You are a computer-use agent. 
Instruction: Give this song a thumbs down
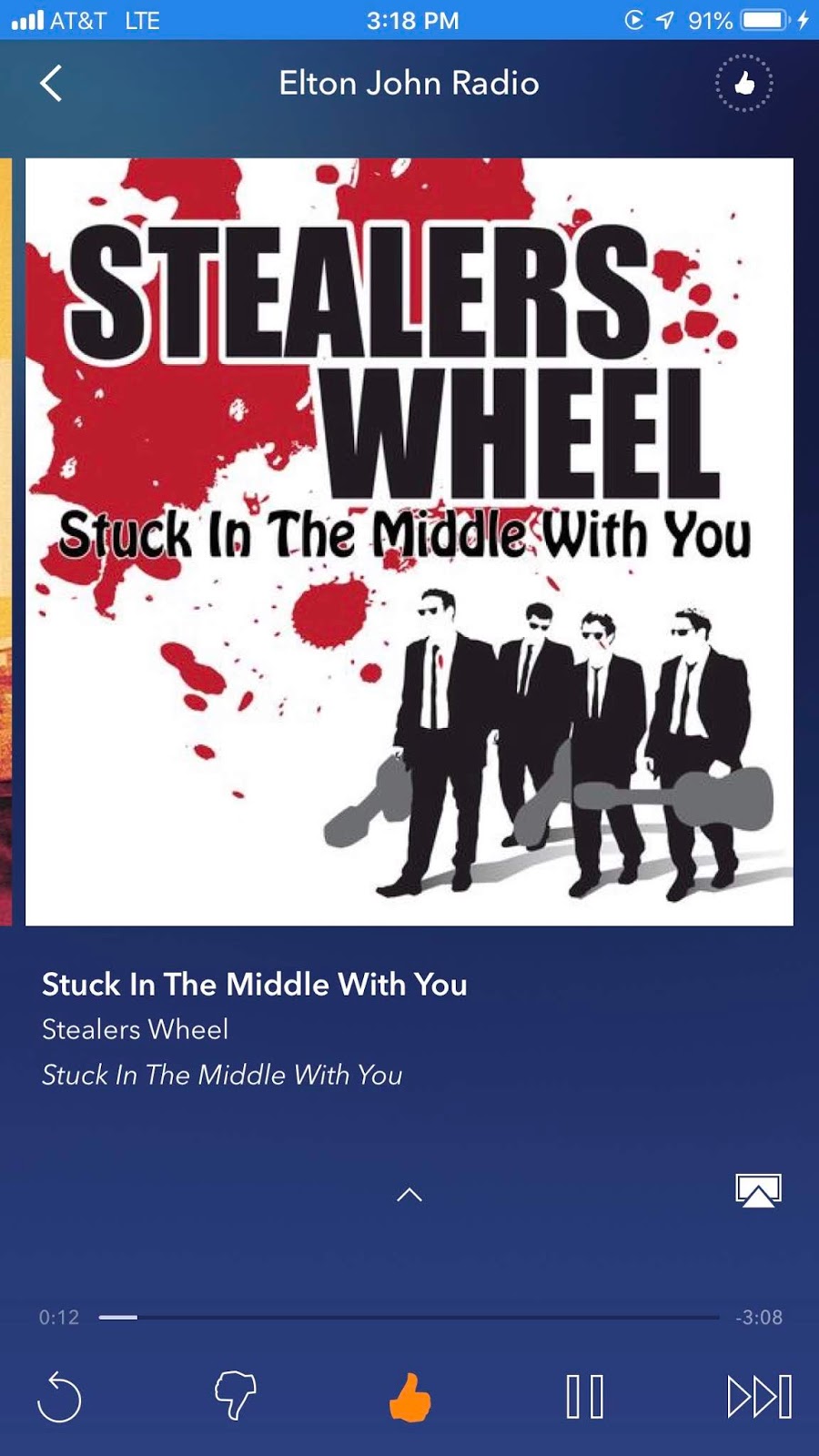tap(235, 1395)
